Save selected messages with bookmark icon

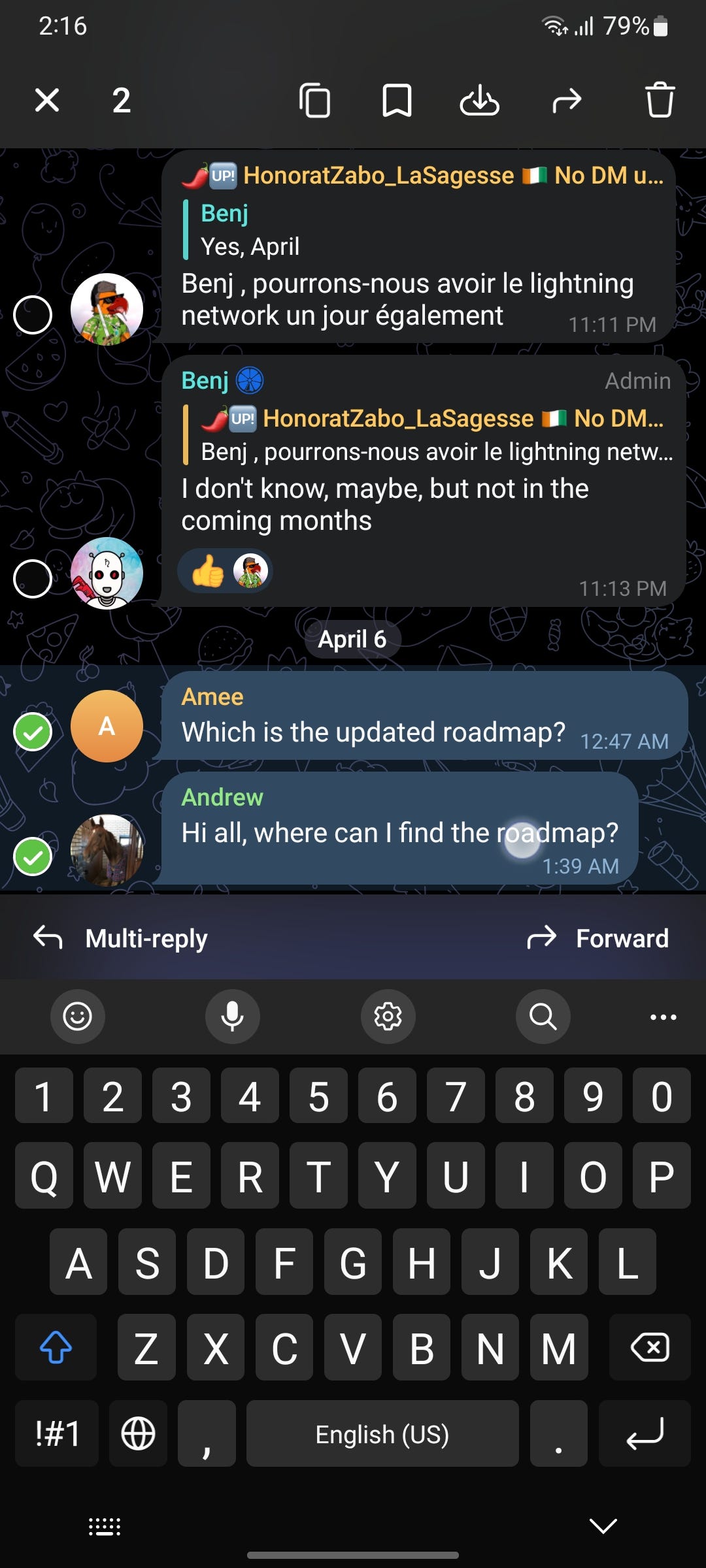[x=397, y=101]
